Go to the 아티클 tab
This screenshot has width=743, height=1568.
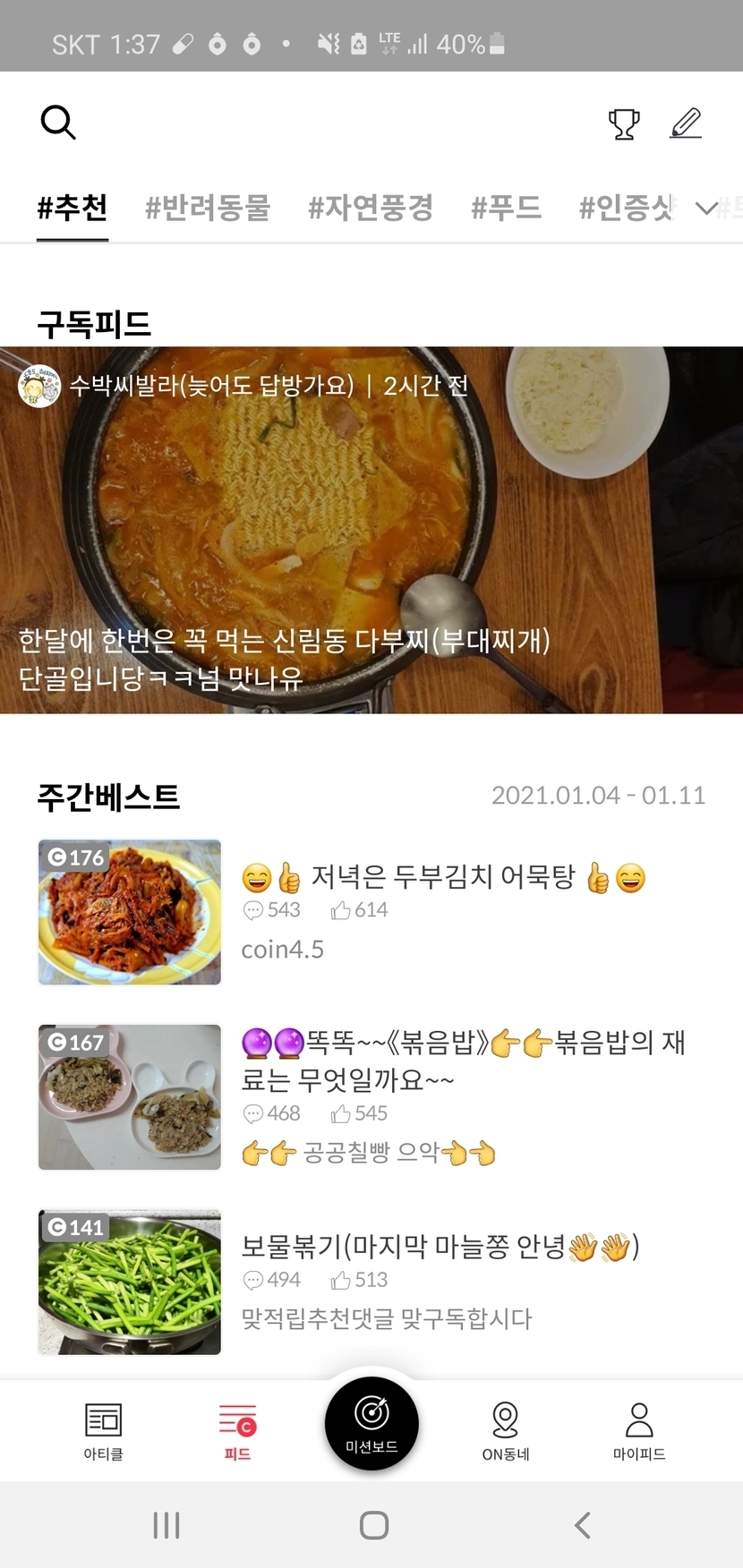[x=104, y=1430]
